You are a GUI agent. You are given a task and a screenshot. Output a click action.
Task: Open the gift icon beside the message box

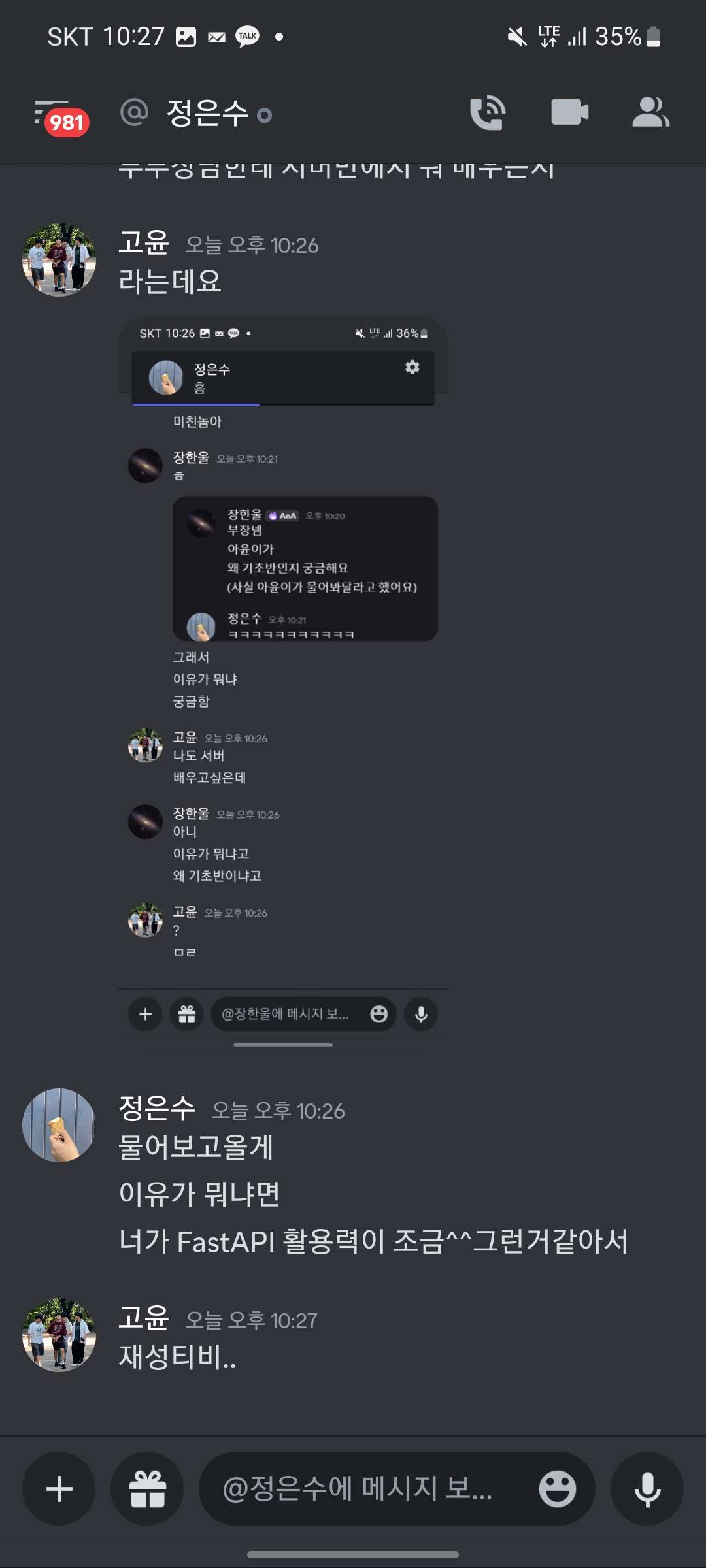[x=147, y=1489]
